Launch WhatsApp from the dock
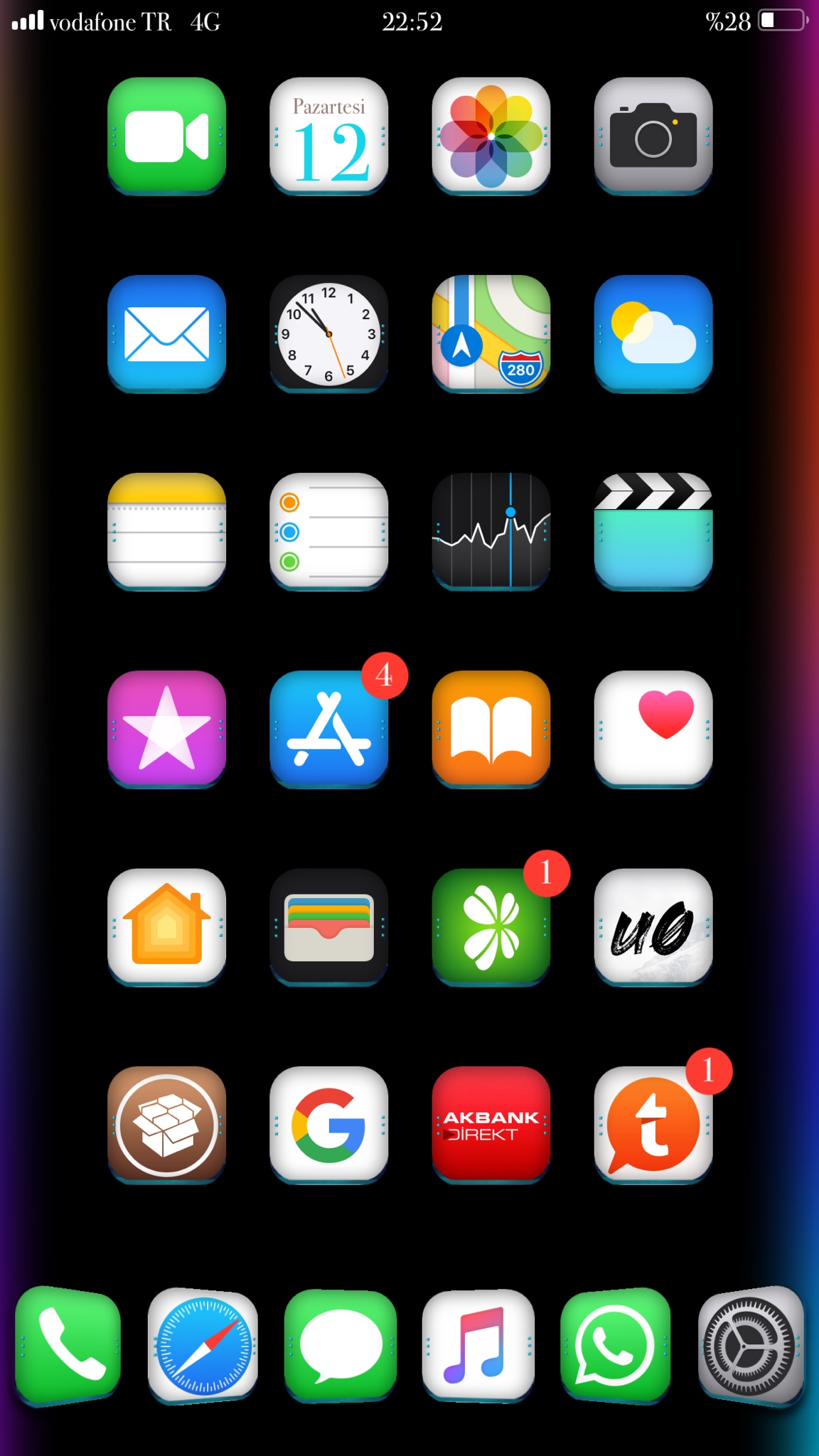819x1456 pixels. pyautogui.click(x=615, y=1345)
